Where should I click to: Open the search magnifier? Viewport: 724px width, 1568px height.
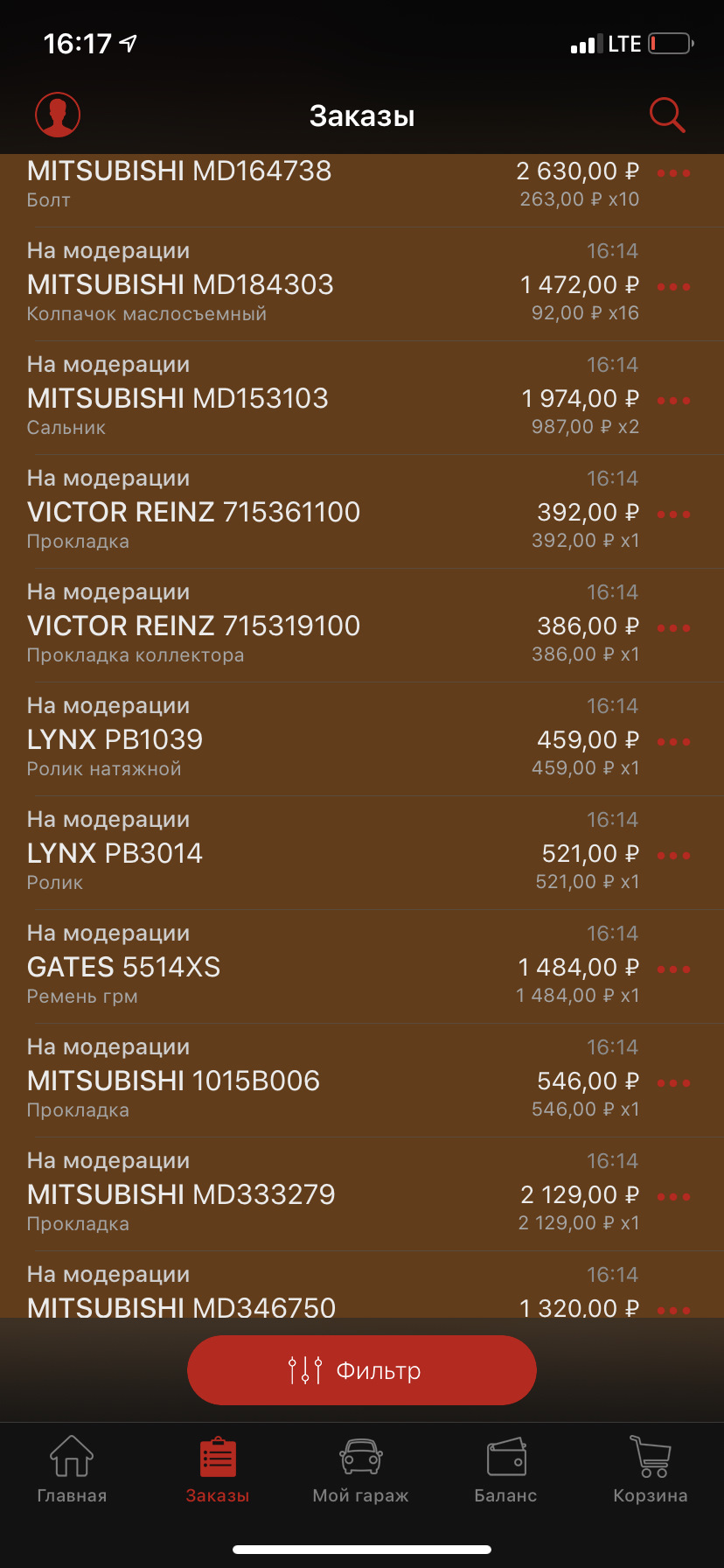tap(666, 115)
